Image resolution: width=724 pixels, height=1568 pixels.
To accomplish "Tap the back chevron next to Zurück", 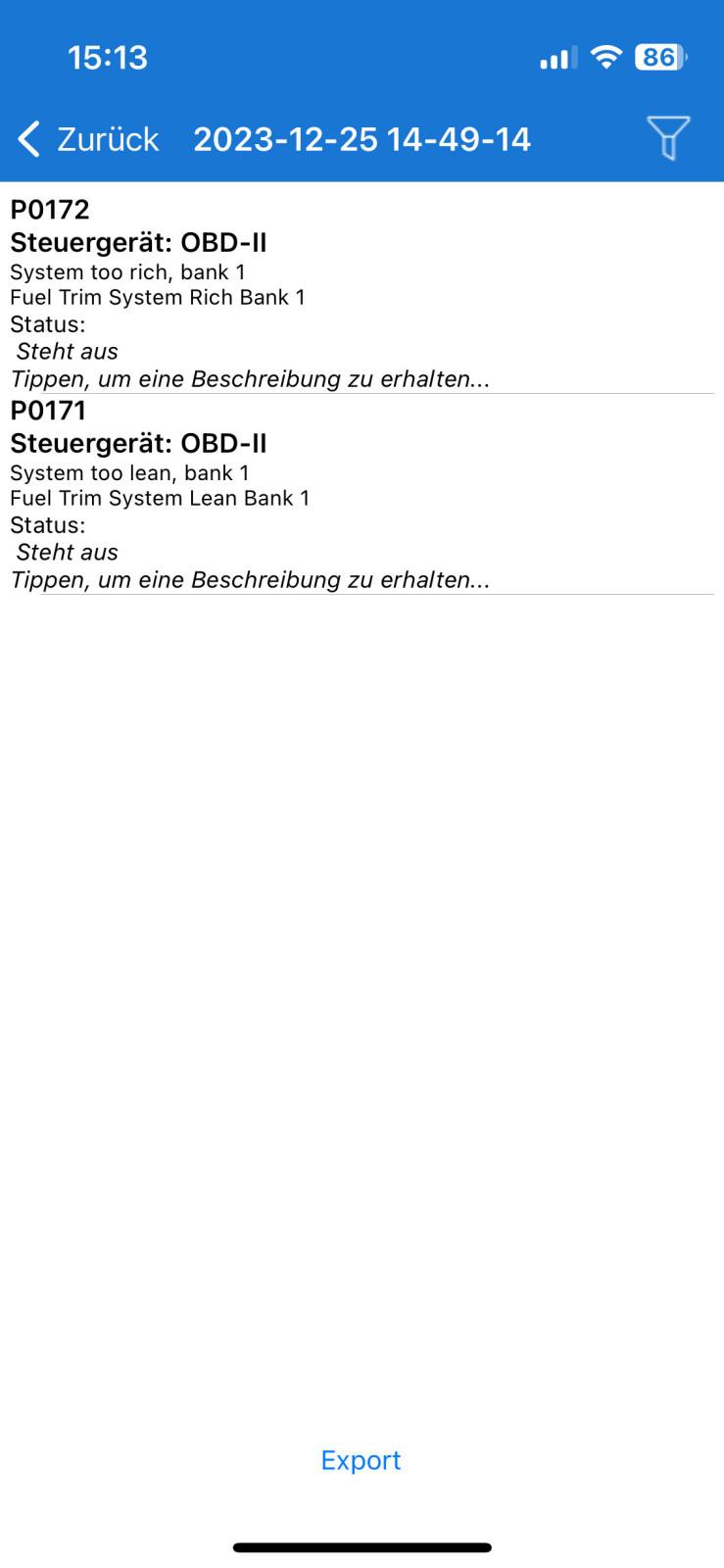I will [27, 138].
